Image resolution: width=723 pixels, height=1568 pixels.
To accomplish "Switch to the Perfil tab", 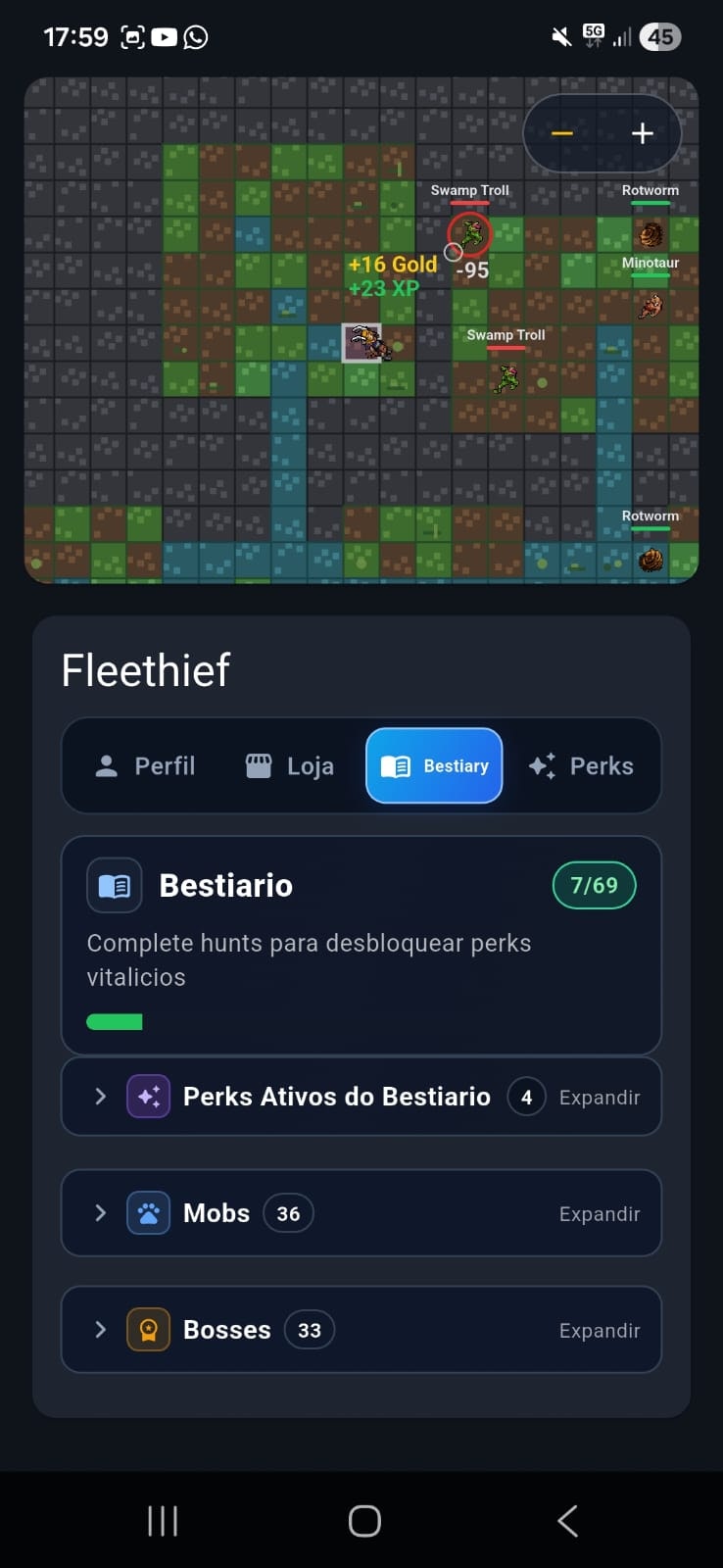I will tap(145, 765).
